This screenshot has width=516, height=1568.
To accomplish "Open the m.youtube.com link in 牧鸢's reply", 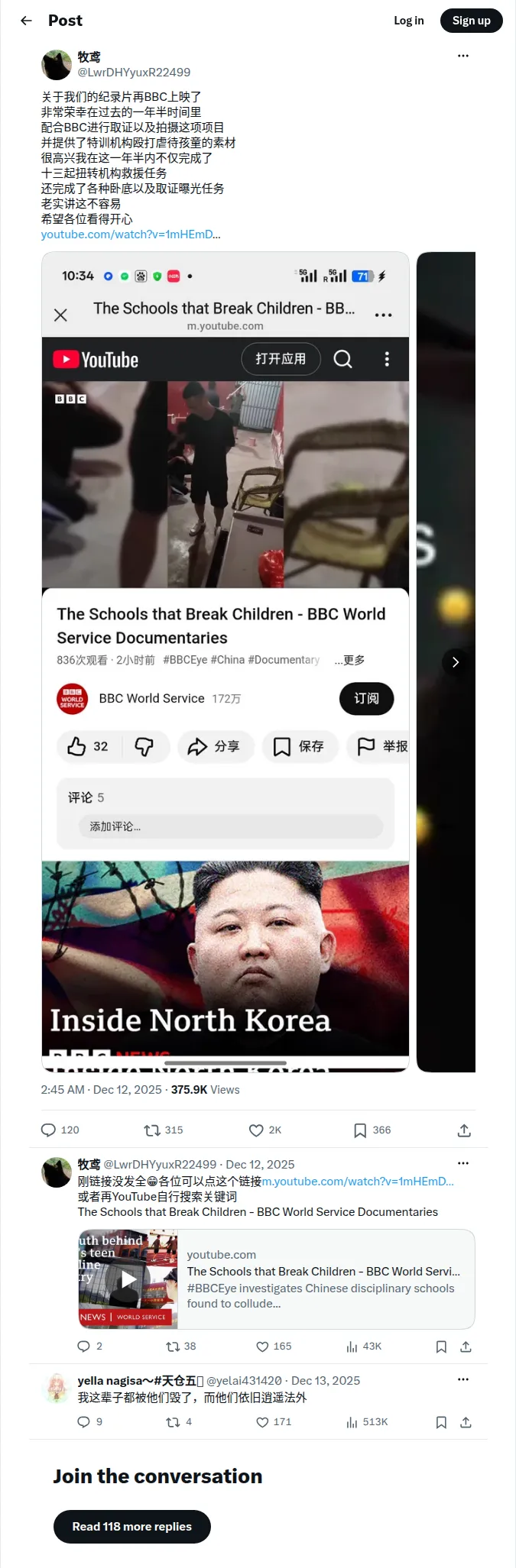I will coord(358,1182).
